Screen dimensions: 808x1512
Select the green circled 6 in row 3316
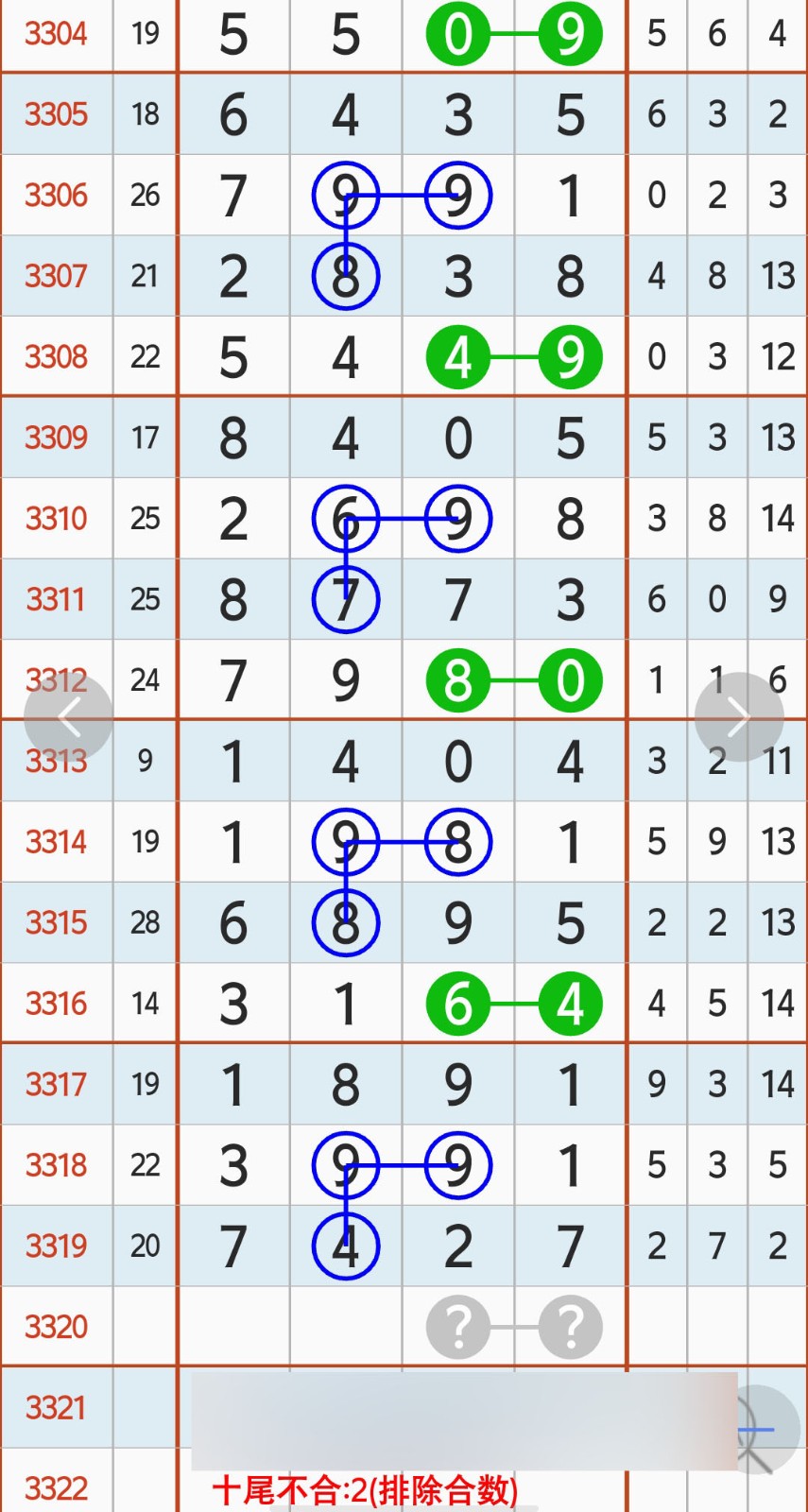(x=458, y=1005)
